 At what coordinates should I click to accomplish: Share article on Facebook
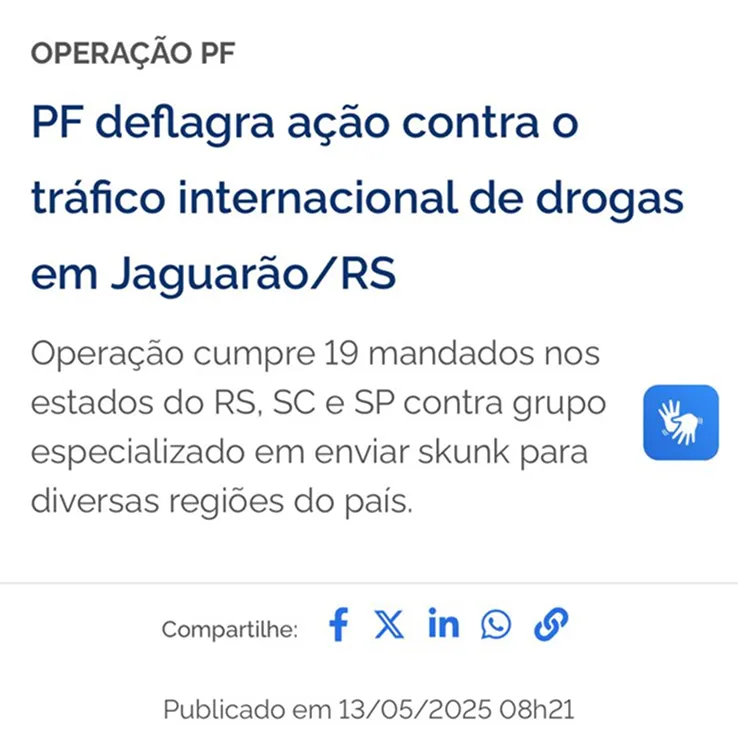[339, 625]
